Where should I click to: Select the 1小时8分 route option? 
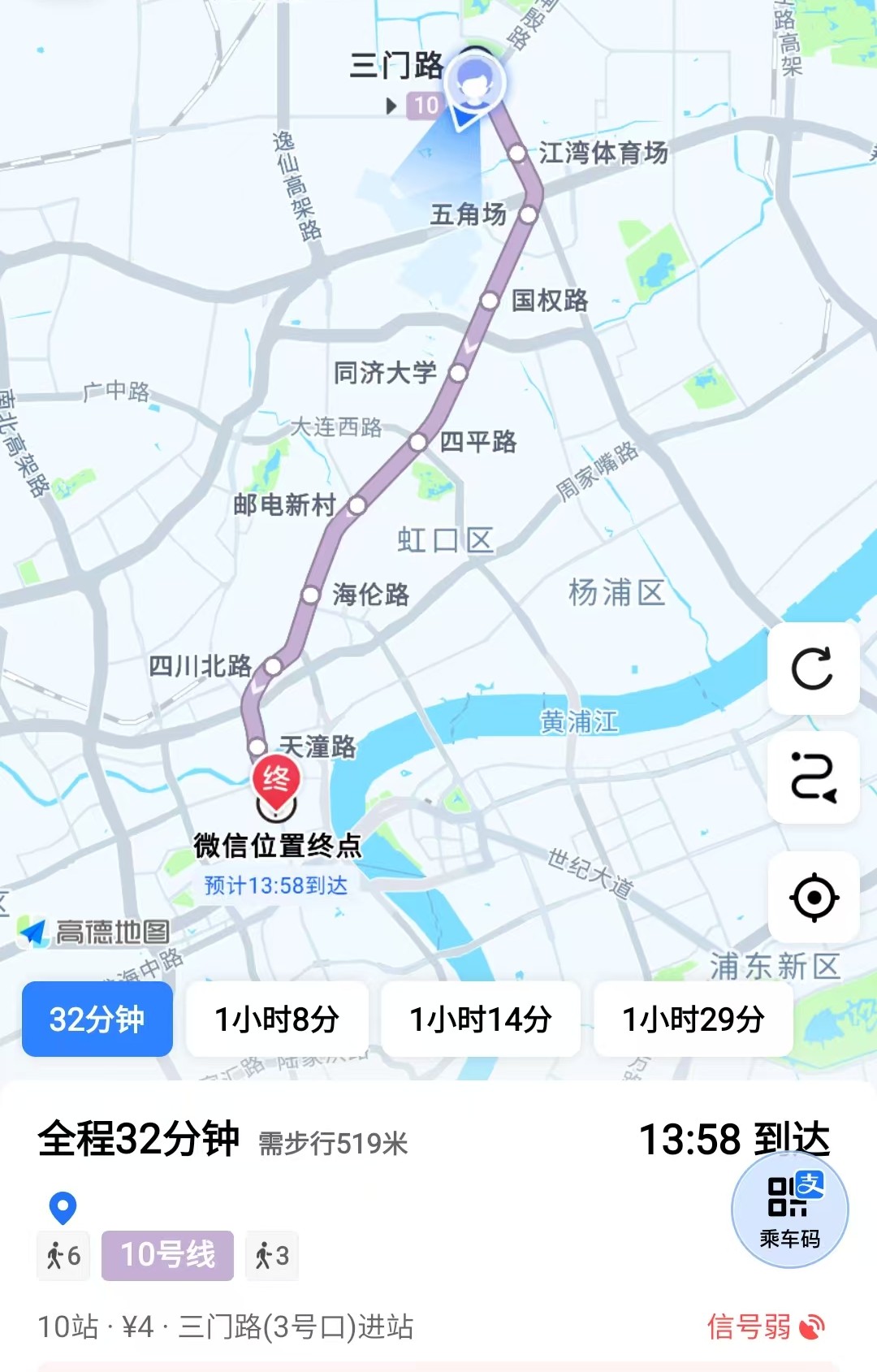point(277,1019)
